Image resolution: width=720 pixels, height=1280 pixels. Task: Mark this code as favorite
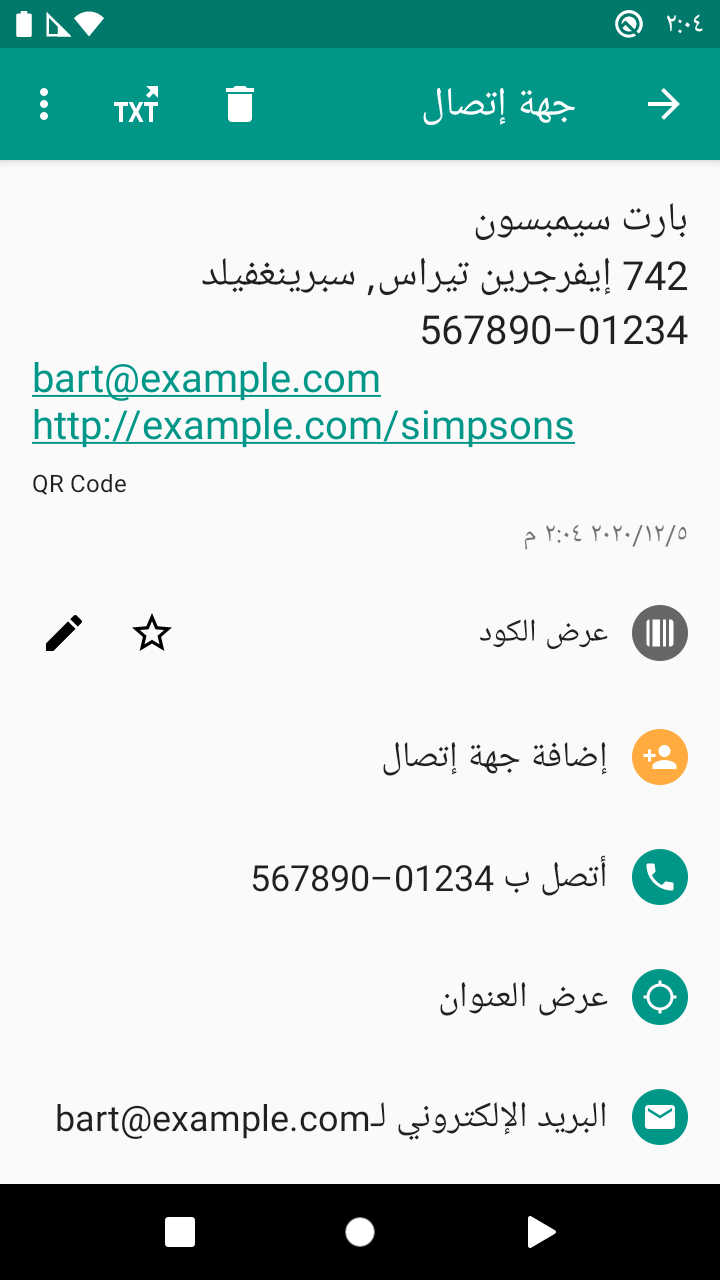click(152, 634)
